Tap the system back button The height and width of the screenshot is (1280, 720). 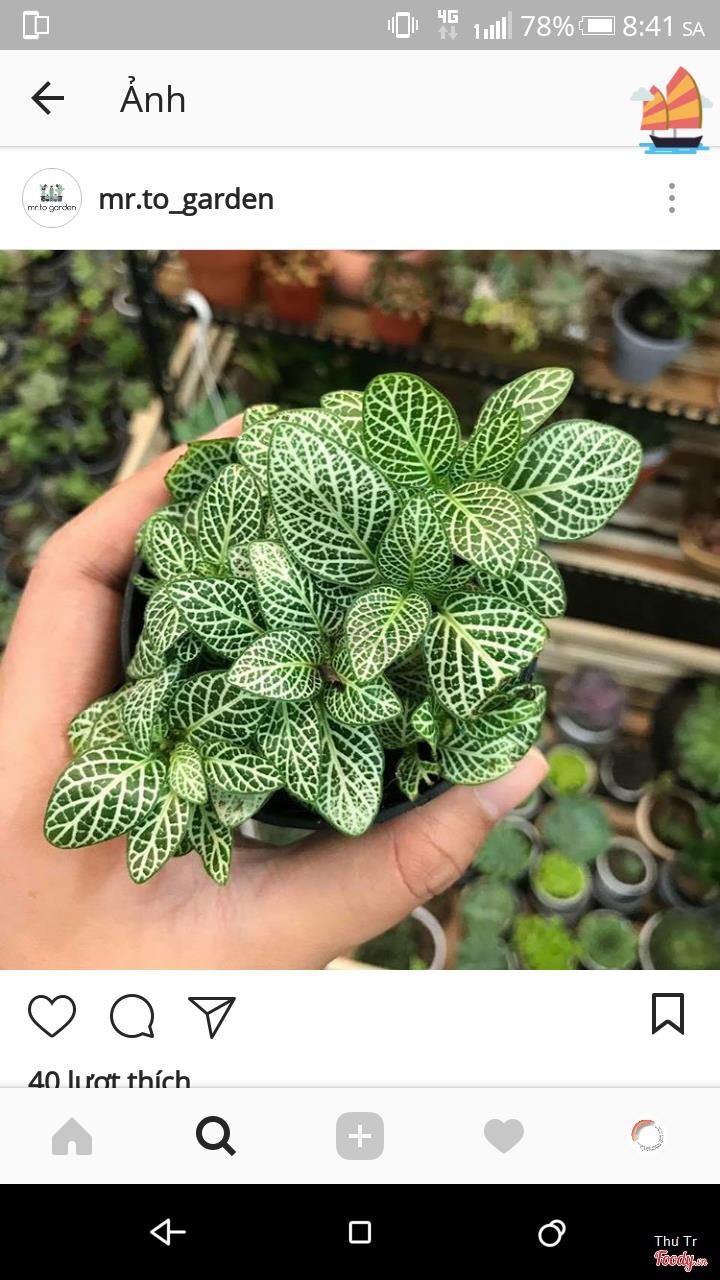coord(168,1232)
